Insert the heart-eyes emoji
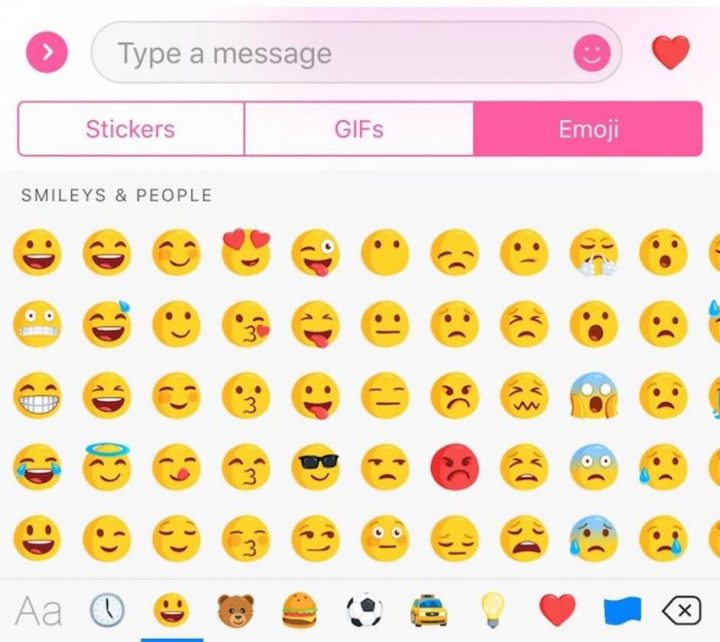This screenshot has height=642, width=720. pyautogui.click(x=245, y=251)
